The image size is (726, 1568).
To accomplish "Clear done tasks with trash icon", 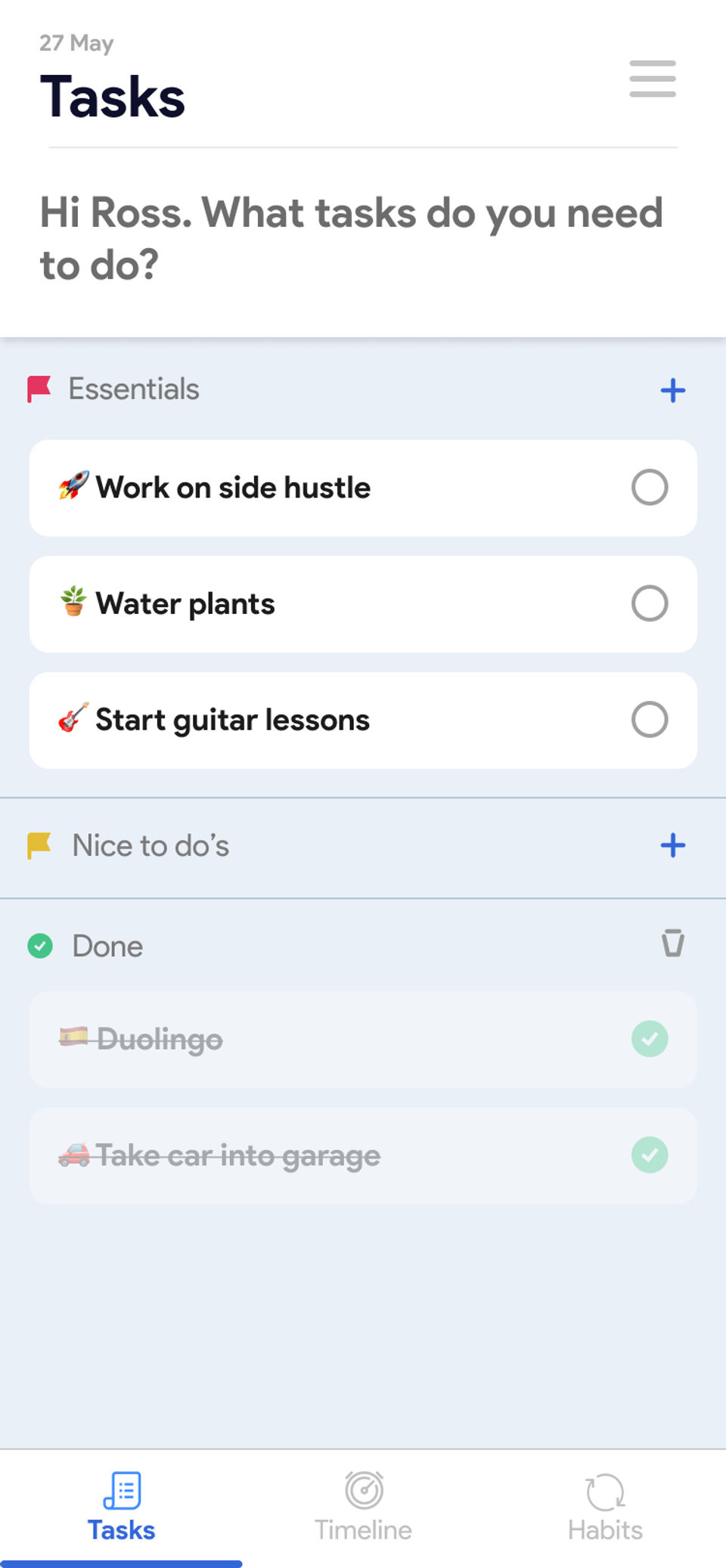I will pos(672,944).
